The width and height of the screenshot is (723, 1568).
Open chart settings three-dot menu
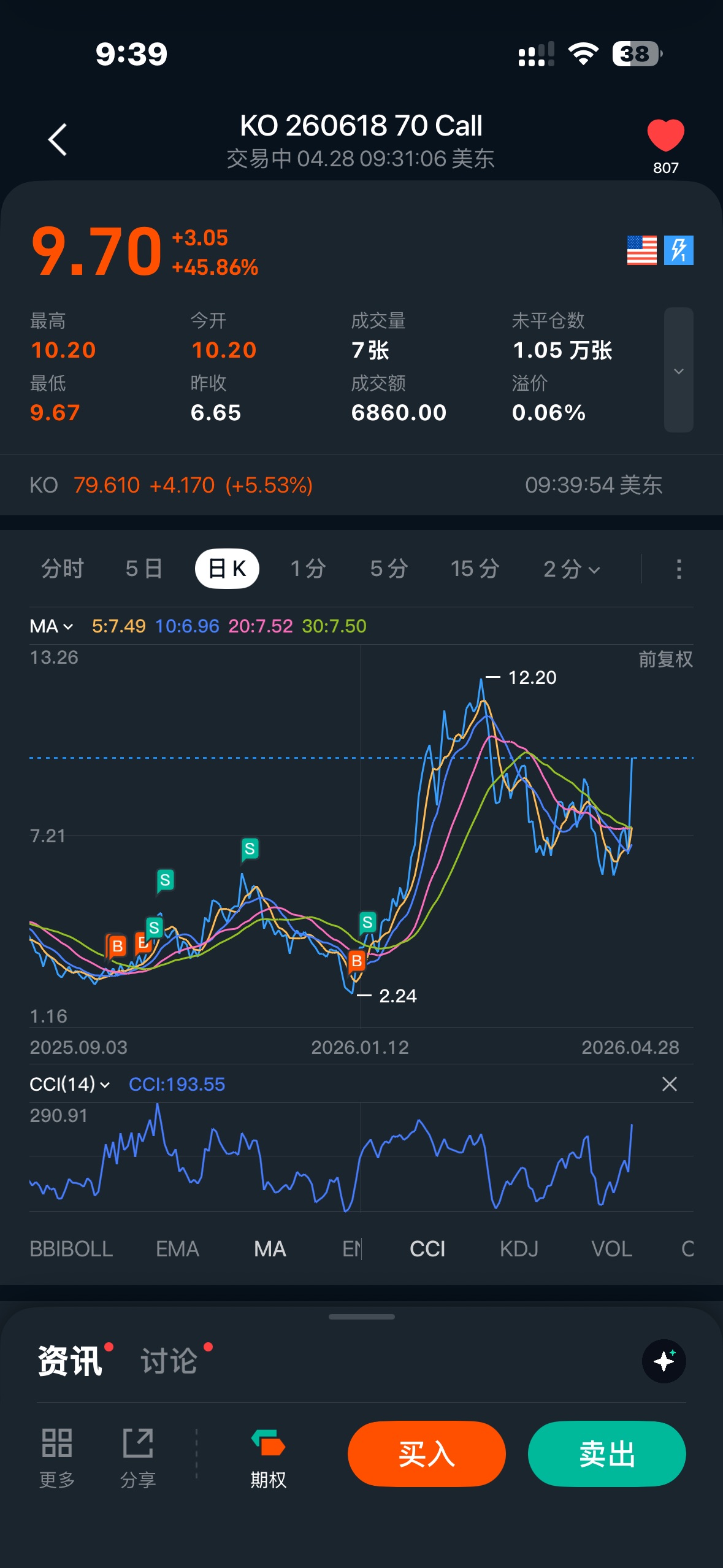pyautogui.click(x=678, y=569)
